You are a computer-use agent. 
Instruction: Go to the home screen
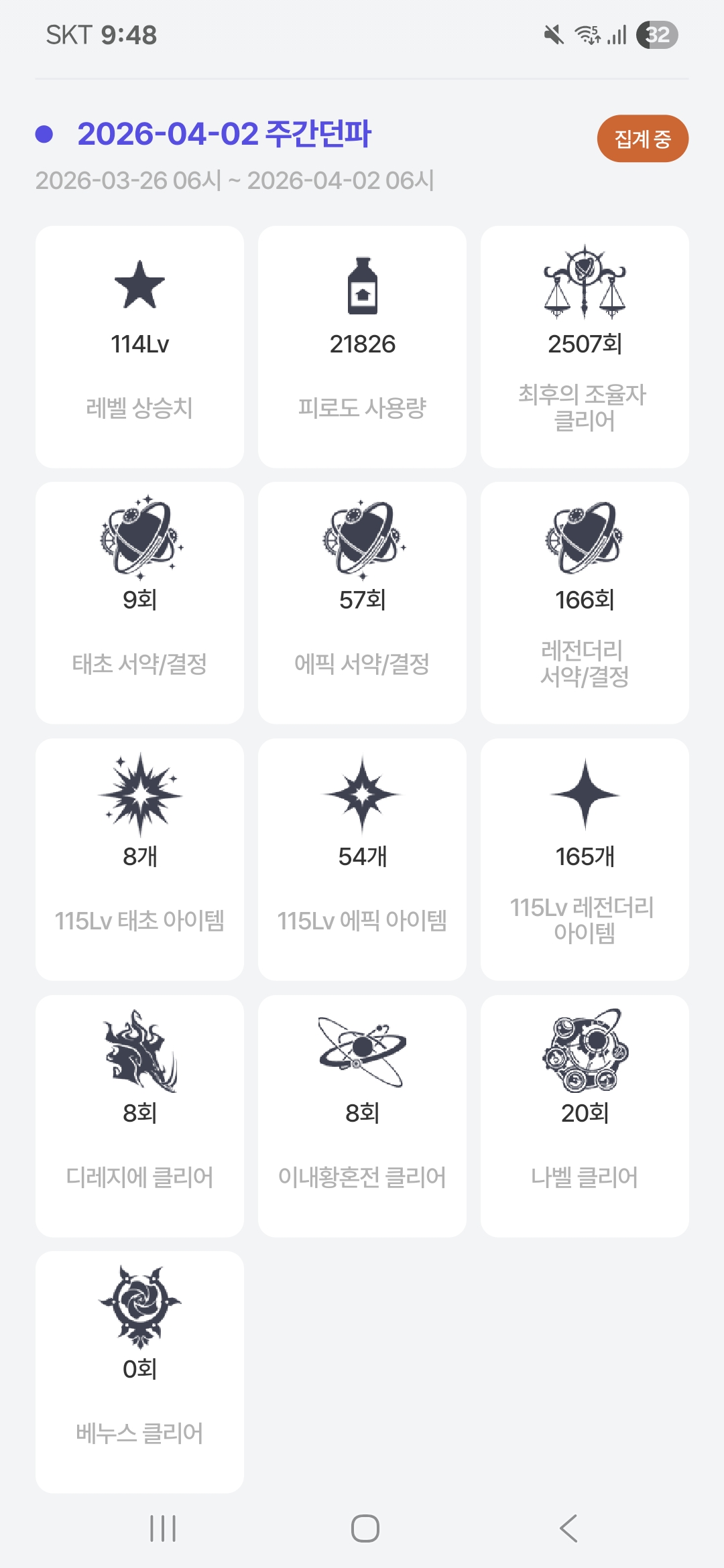365,1528
